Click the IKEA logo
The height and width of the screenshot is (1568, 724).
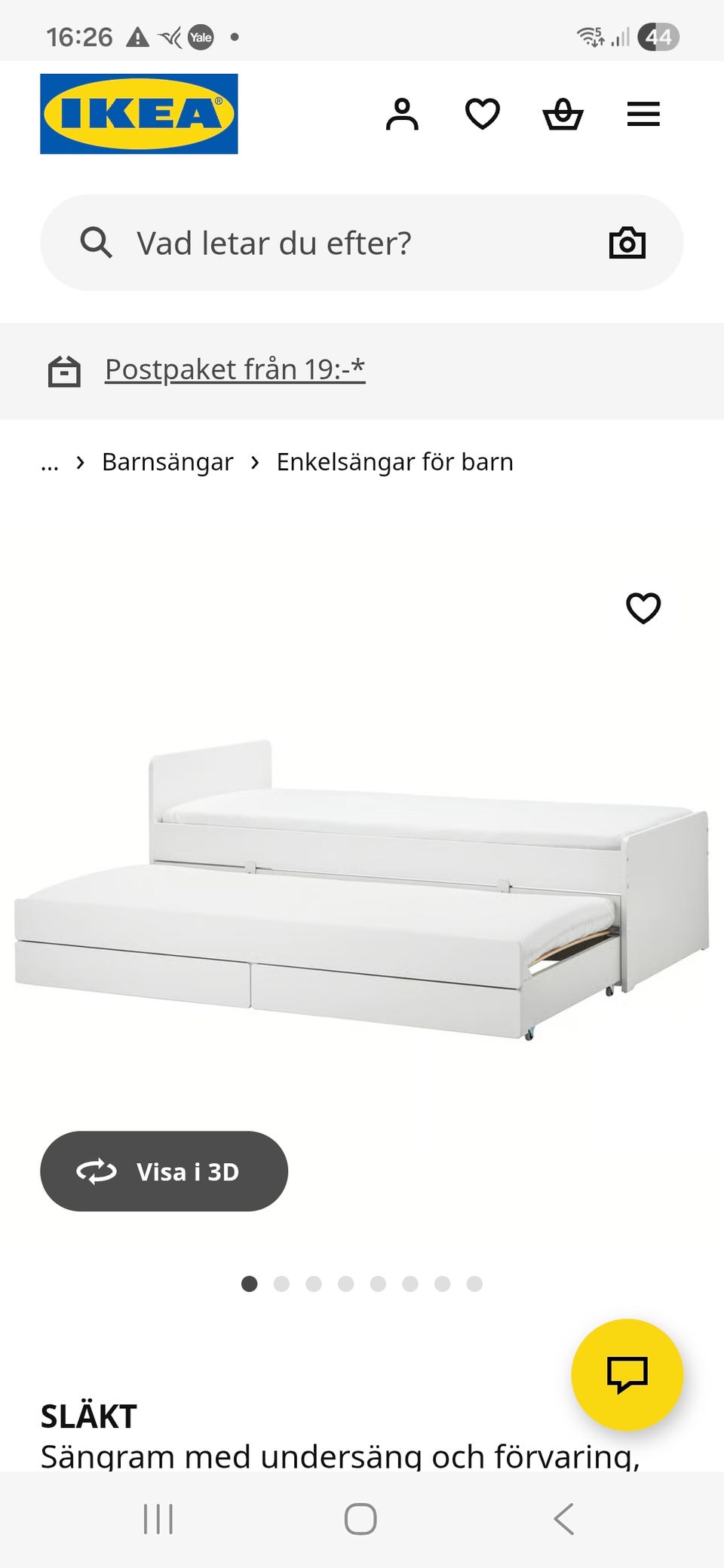click(x=138, y=114)
